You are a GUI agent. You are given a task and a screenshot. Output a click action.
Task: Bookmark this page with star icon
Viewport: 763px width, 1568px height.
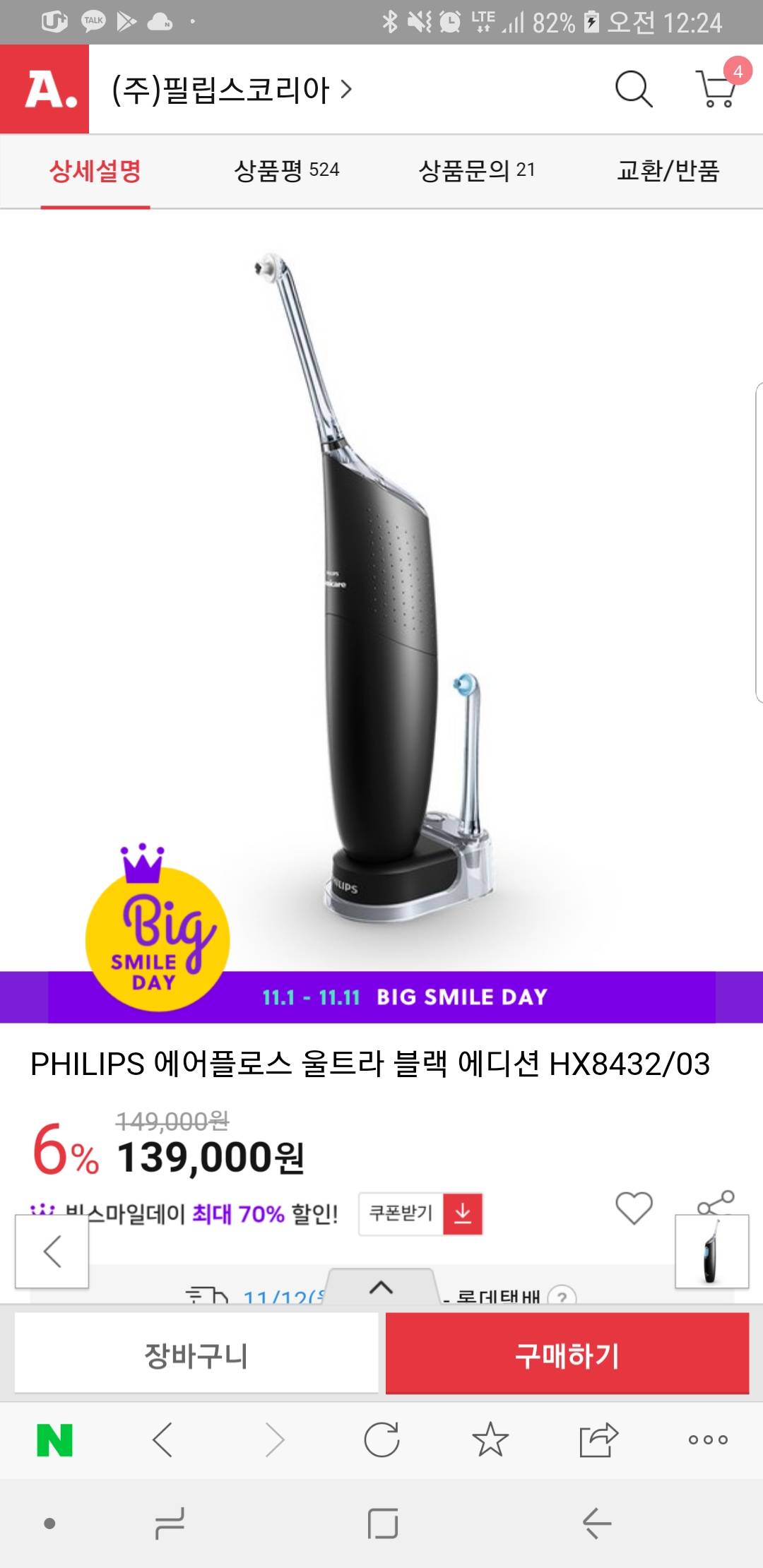click(490, 1439)
